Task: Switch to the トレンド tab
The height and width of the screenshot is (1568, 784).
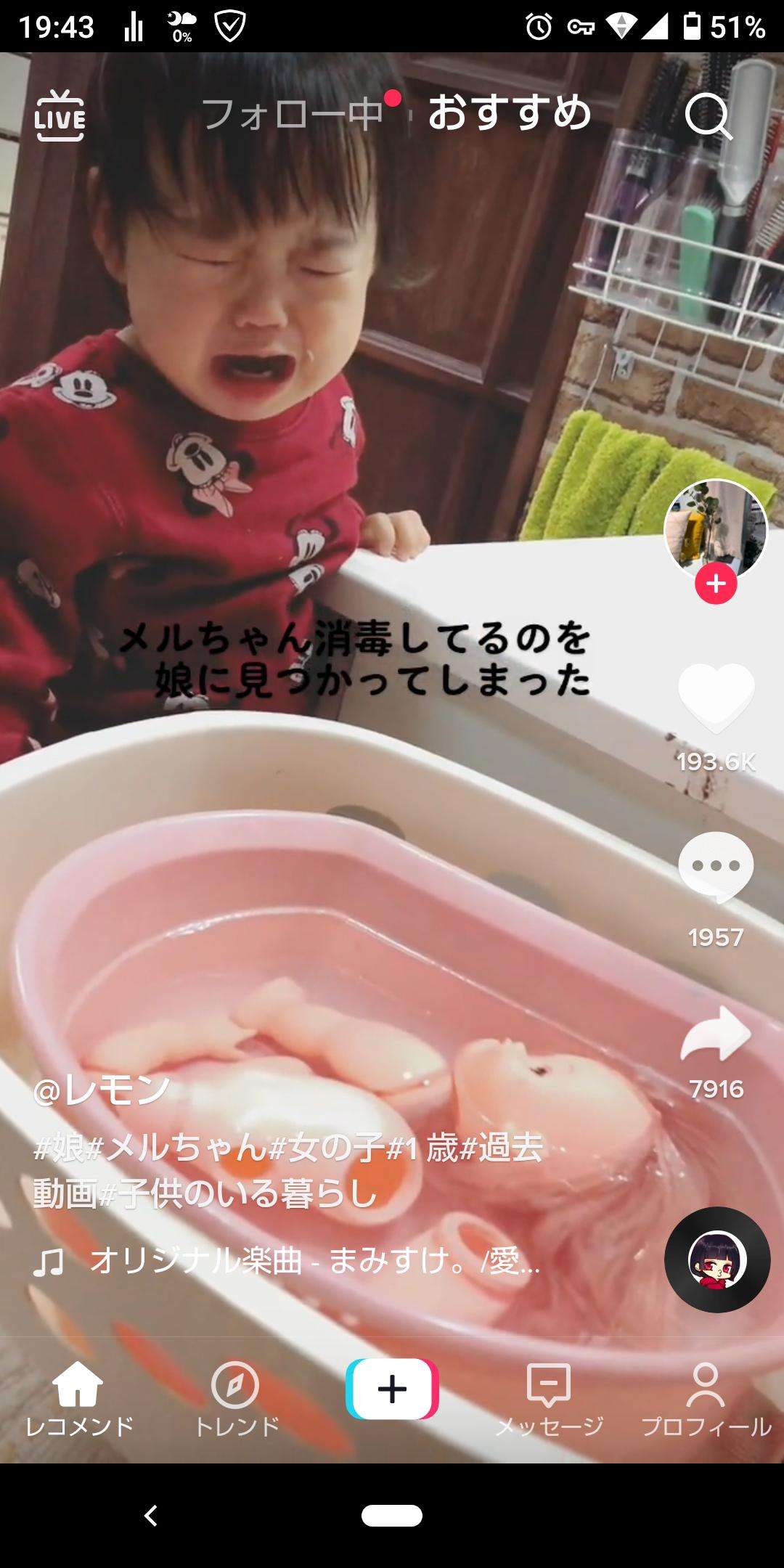Action: [x=235, y=1400]
